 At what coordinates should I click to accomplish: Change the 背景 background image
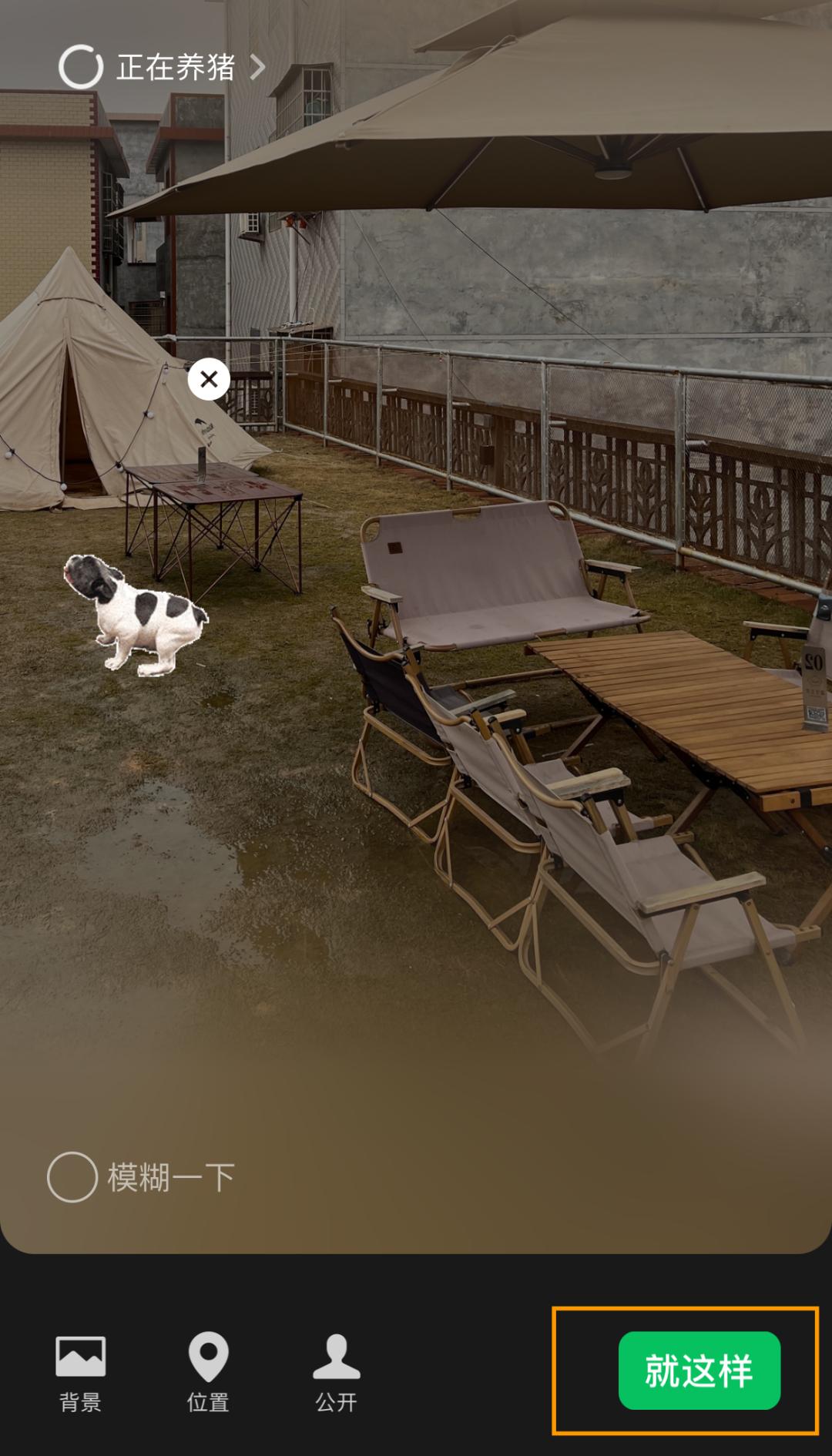pyautogui.click(x=81, y=1373)
